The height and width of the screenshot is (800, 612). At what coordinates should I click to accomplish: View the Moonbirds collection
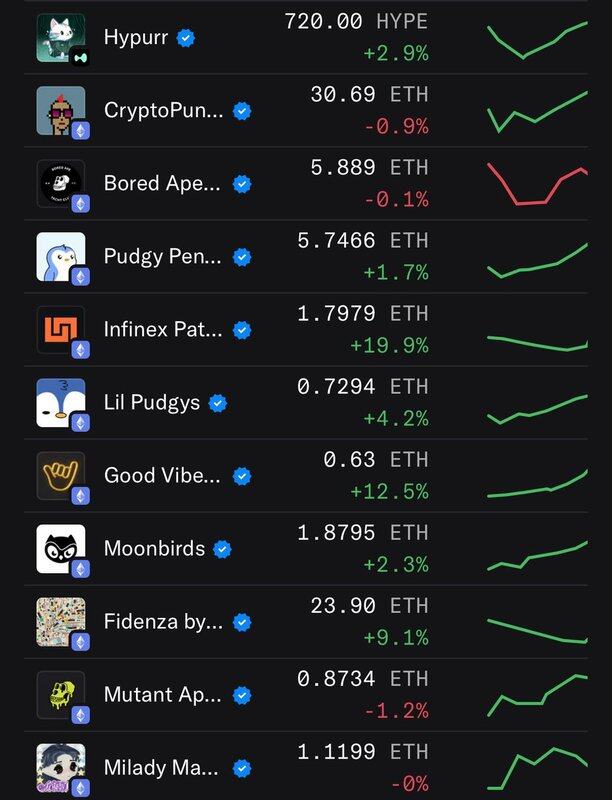click(154, 549)
